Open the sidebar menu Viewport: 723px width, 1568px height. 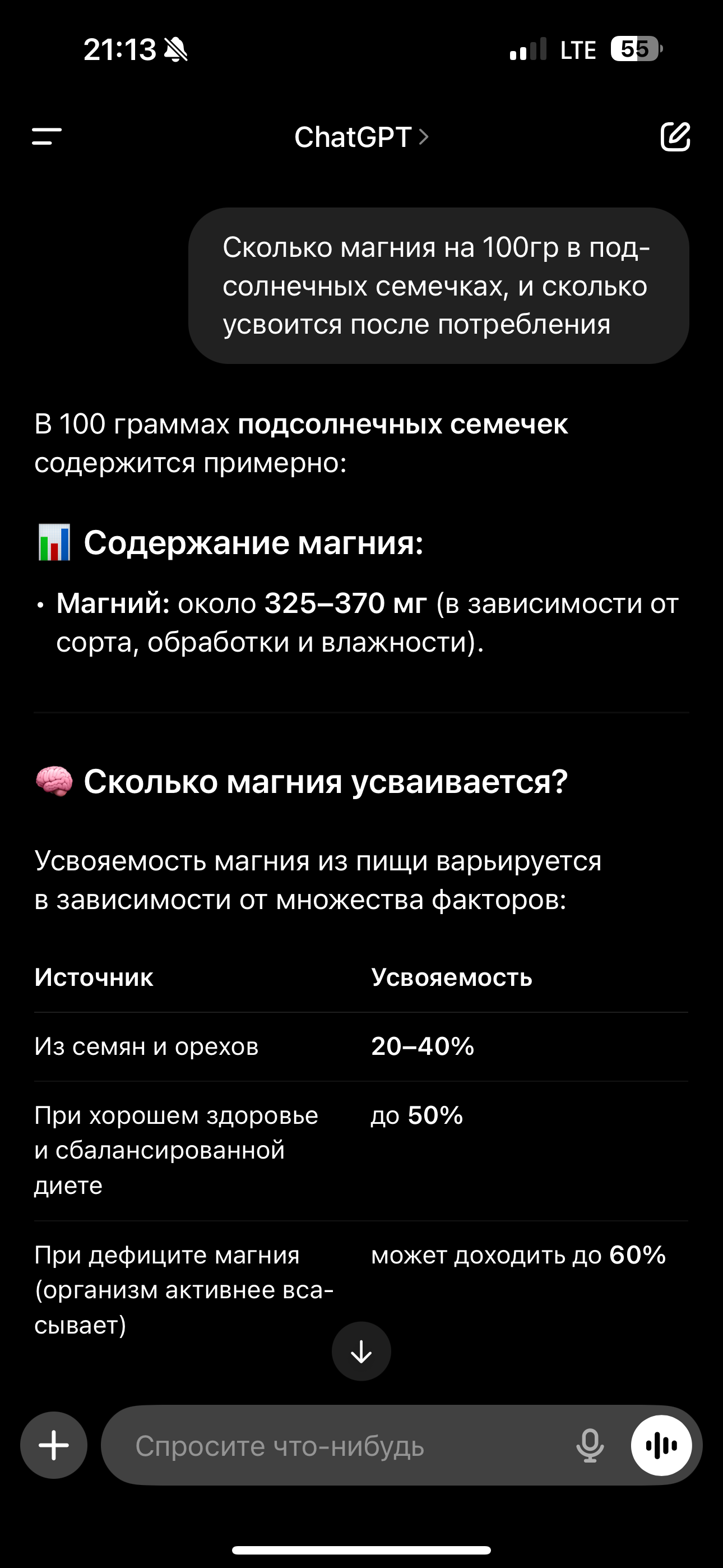(x=47, y=136)
